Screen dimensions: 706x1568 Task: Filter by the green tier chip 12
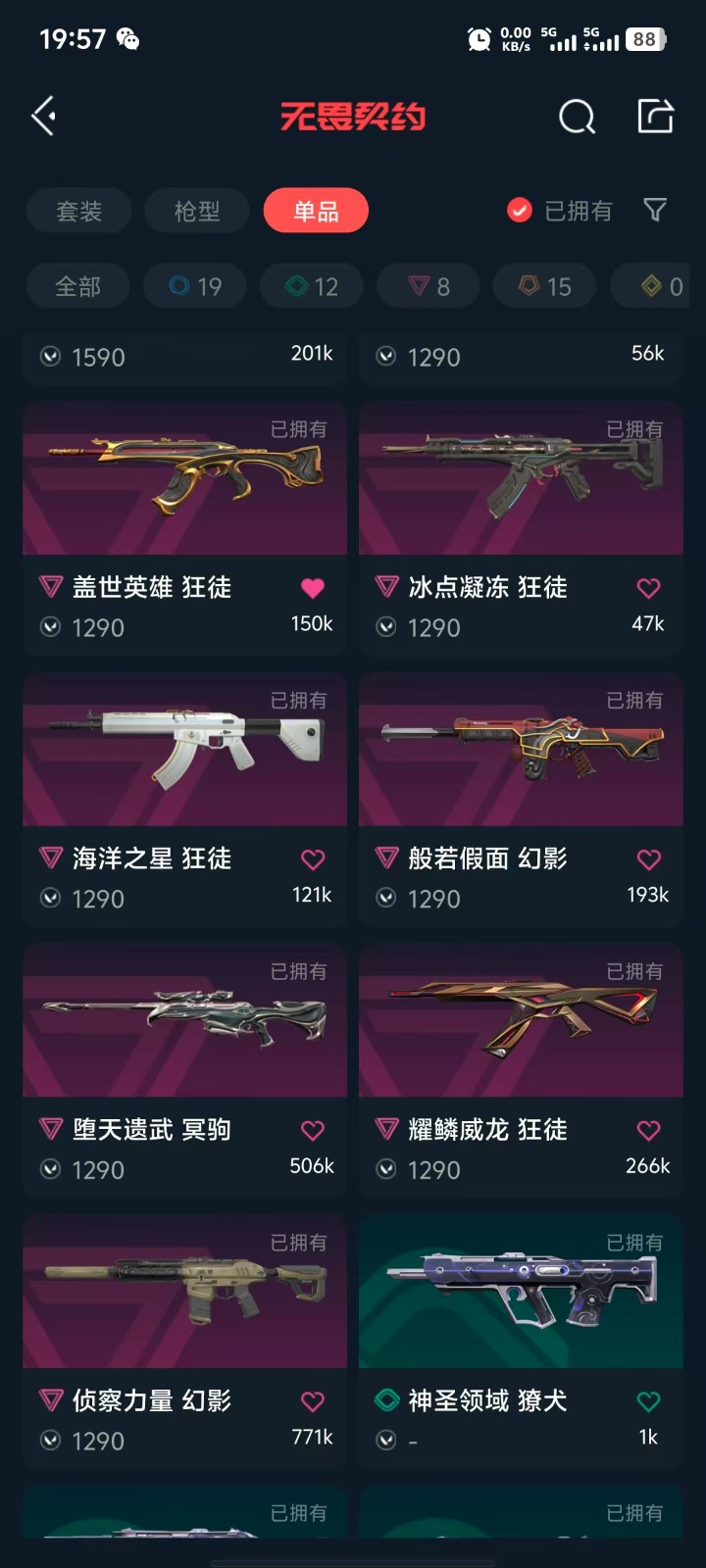click(312, 286)
